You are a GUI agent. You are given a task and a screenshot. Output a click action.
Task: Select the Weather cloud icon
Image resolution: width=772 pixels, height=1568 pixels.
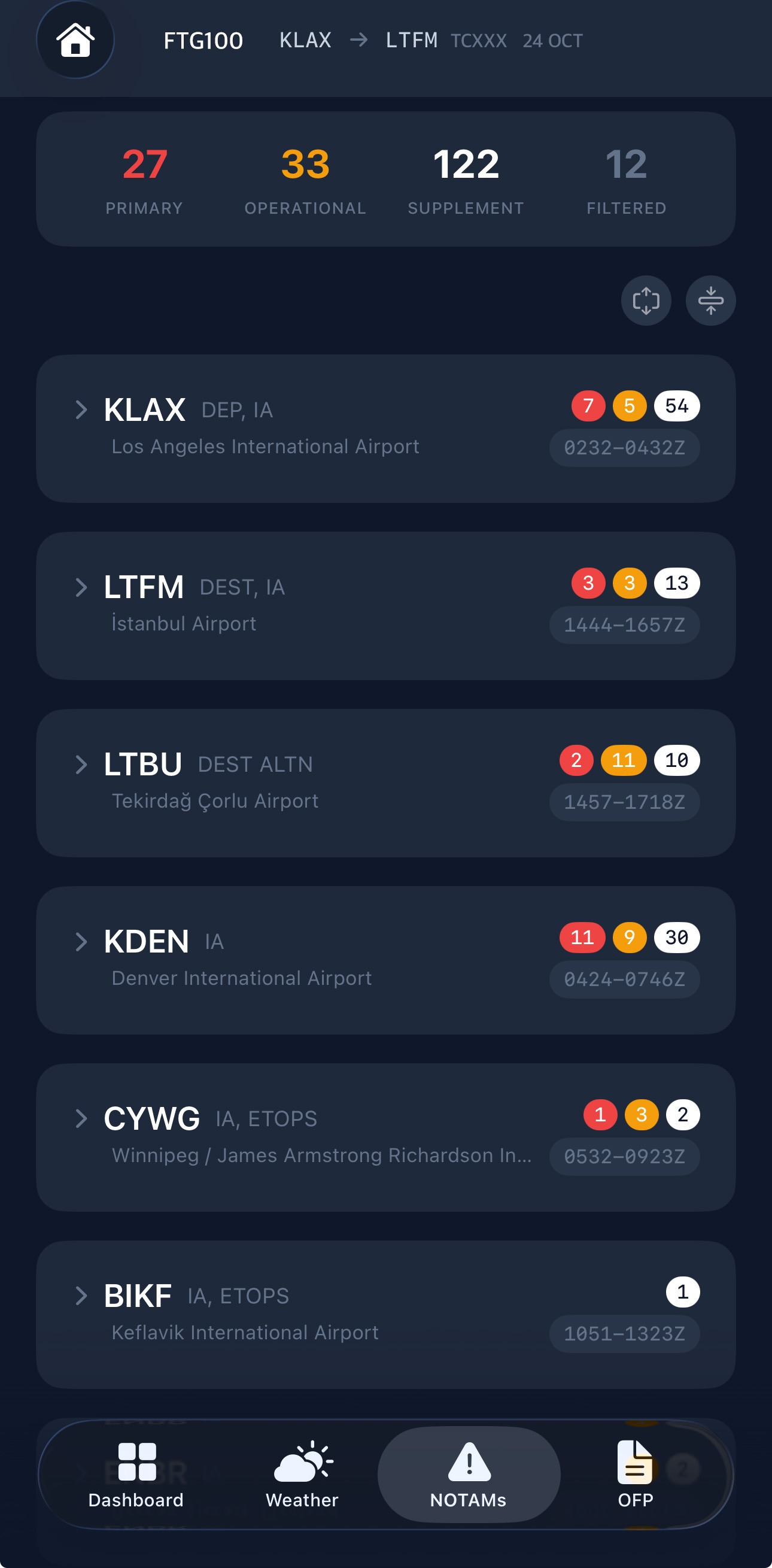pyautogui.click(x=302, y=1459)
